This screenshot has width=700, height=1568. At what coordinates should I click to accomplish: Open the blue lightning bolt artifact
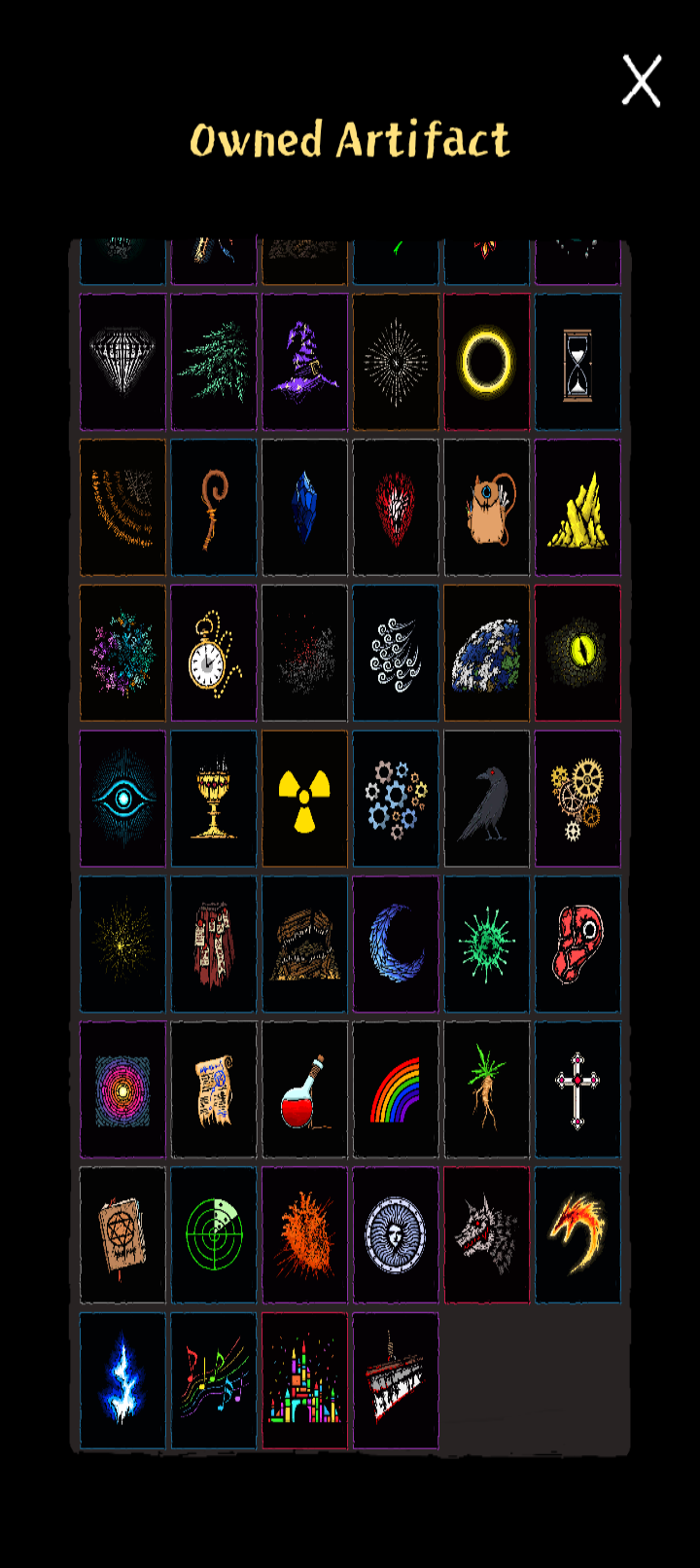(x=122, y=1381)
